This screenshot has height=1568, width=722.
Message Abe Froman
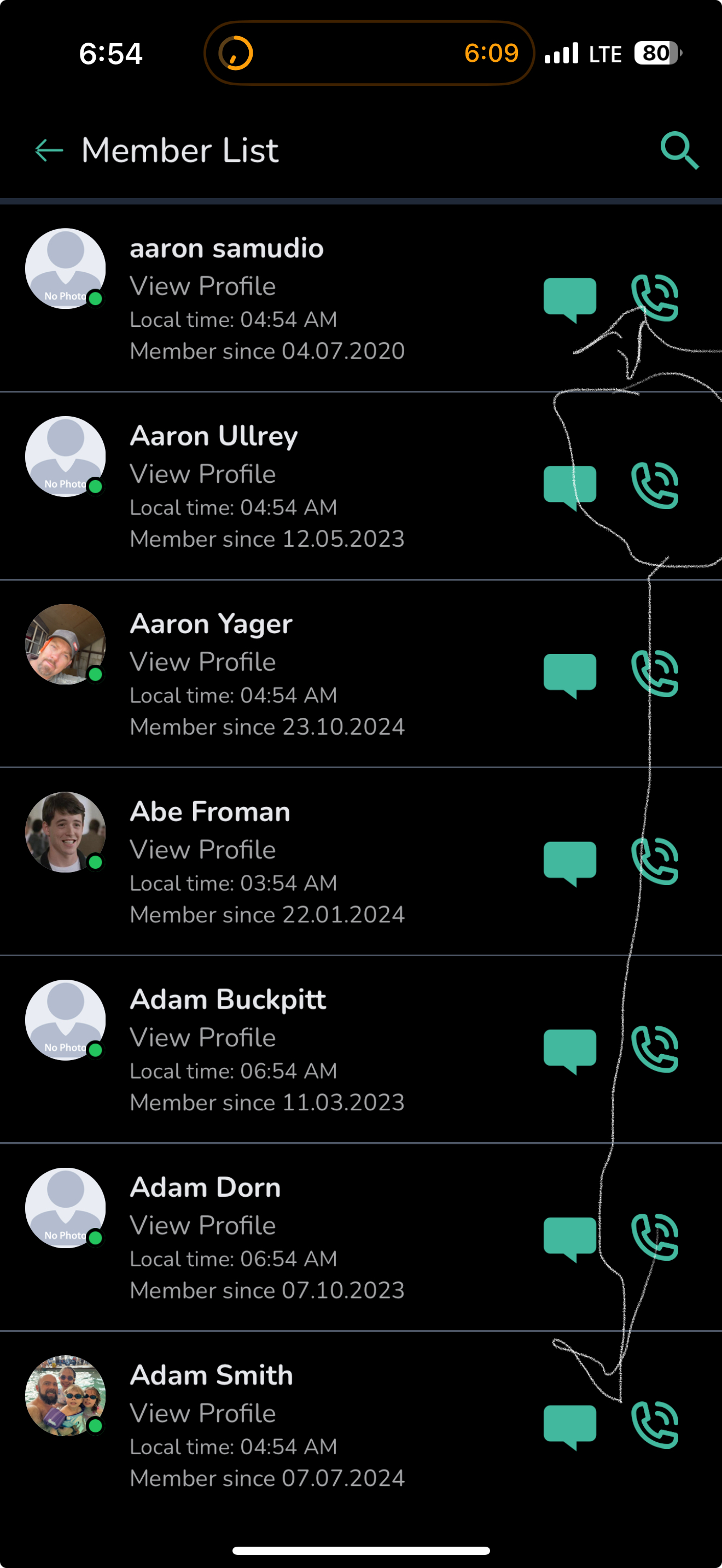pos(569,862)
